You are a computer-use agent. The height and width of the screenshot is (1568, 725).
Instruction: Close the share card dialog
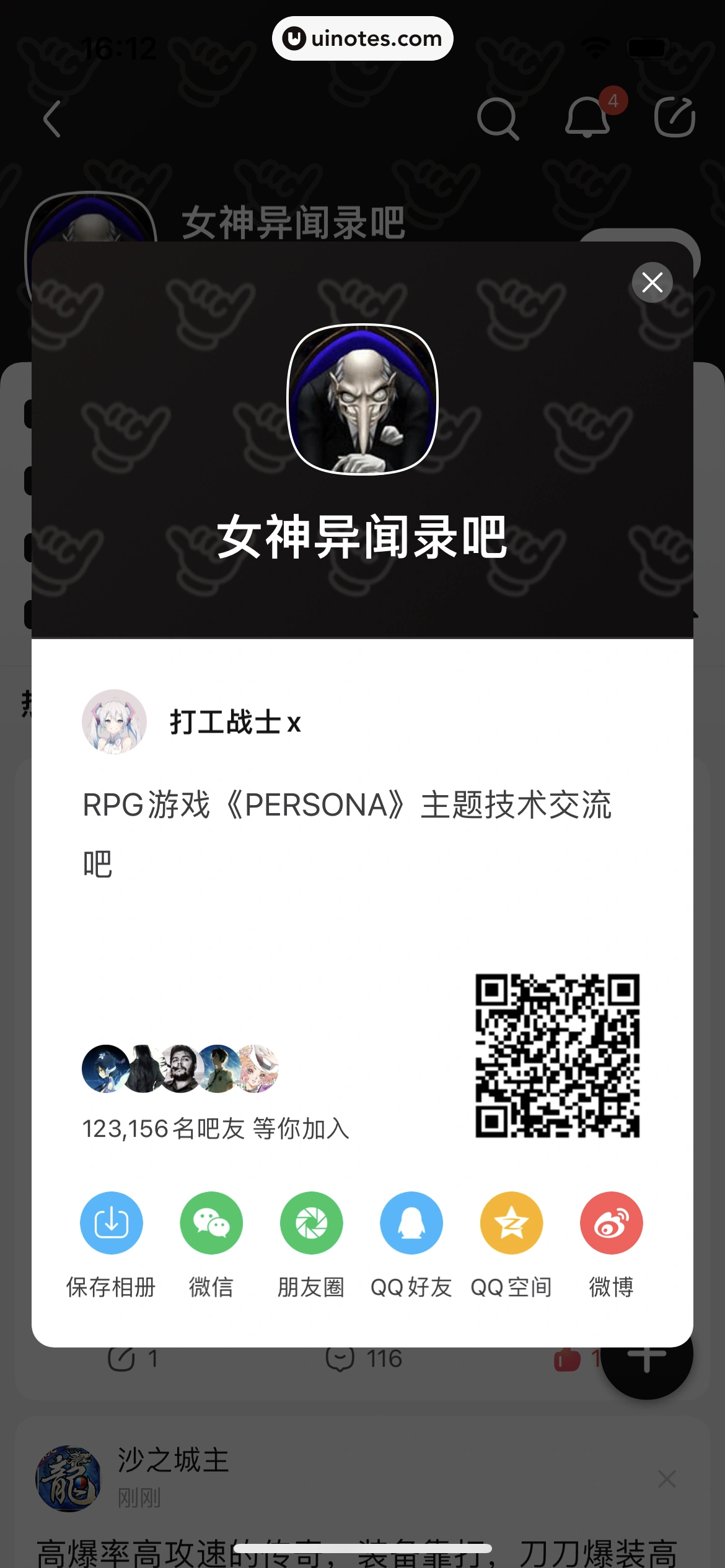(x=652, y=282)
